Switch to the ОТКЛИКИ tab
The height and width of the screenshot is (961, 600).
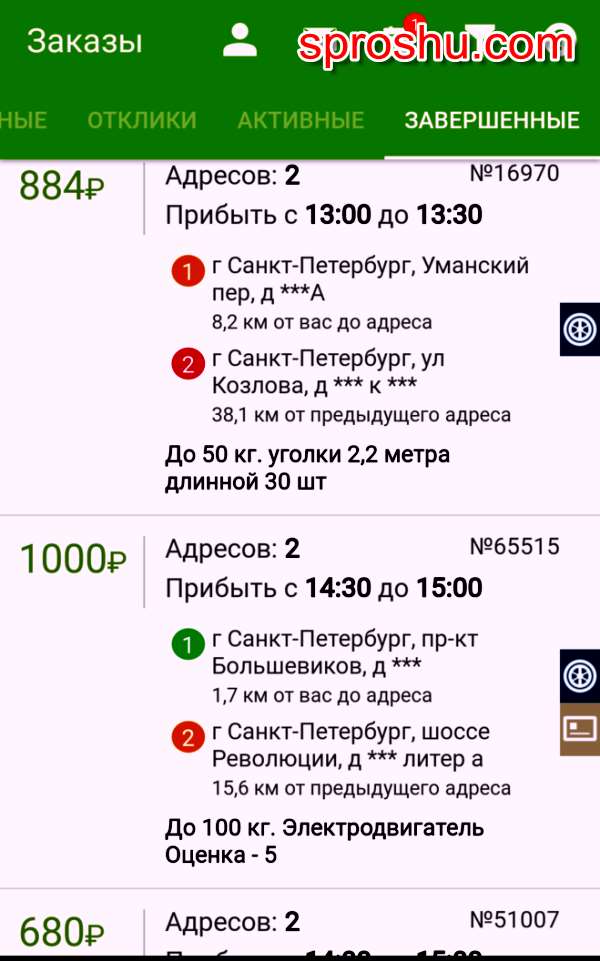[142, 120]
